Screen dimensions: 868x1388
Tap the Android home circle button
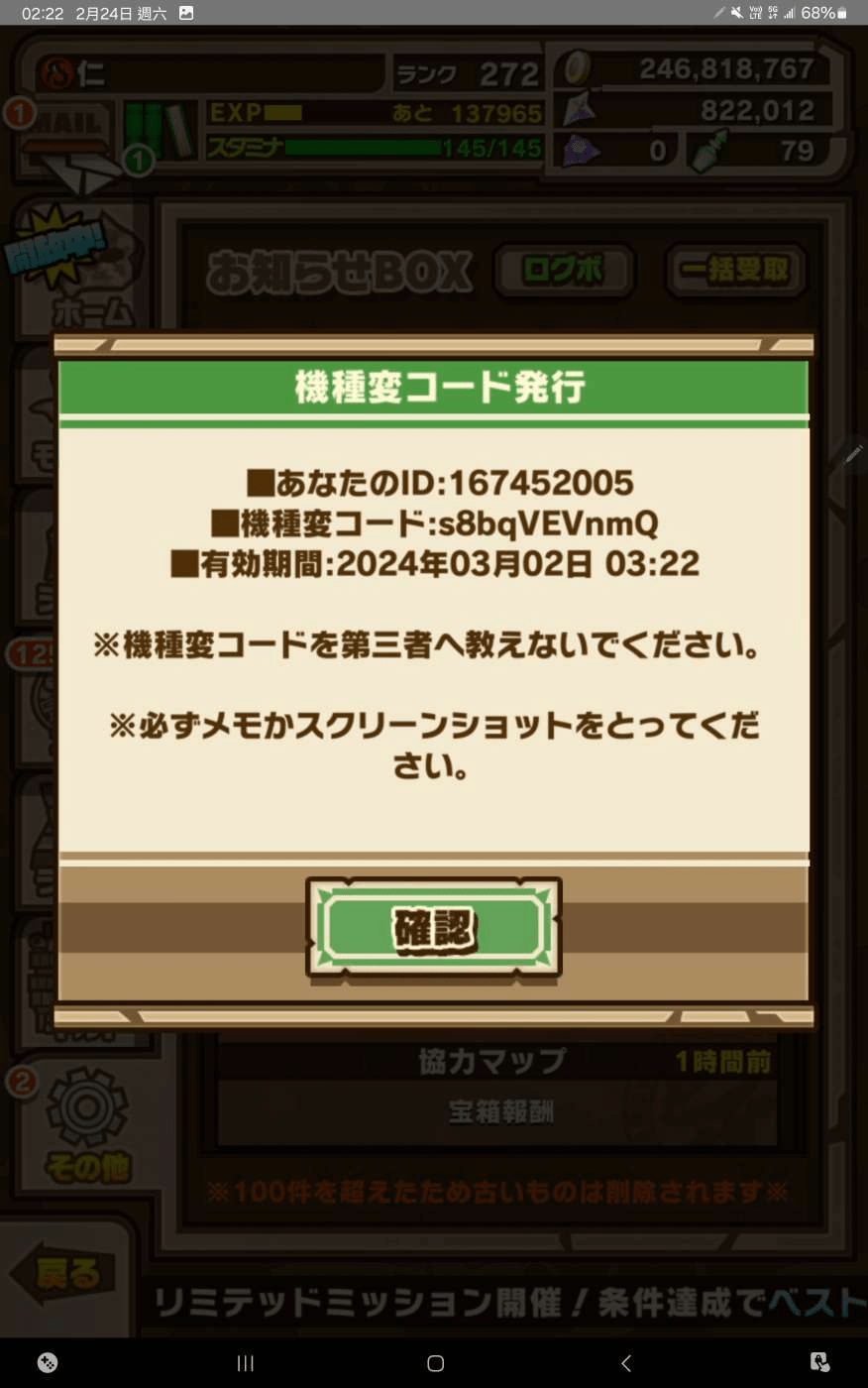tap(433, 1363)
